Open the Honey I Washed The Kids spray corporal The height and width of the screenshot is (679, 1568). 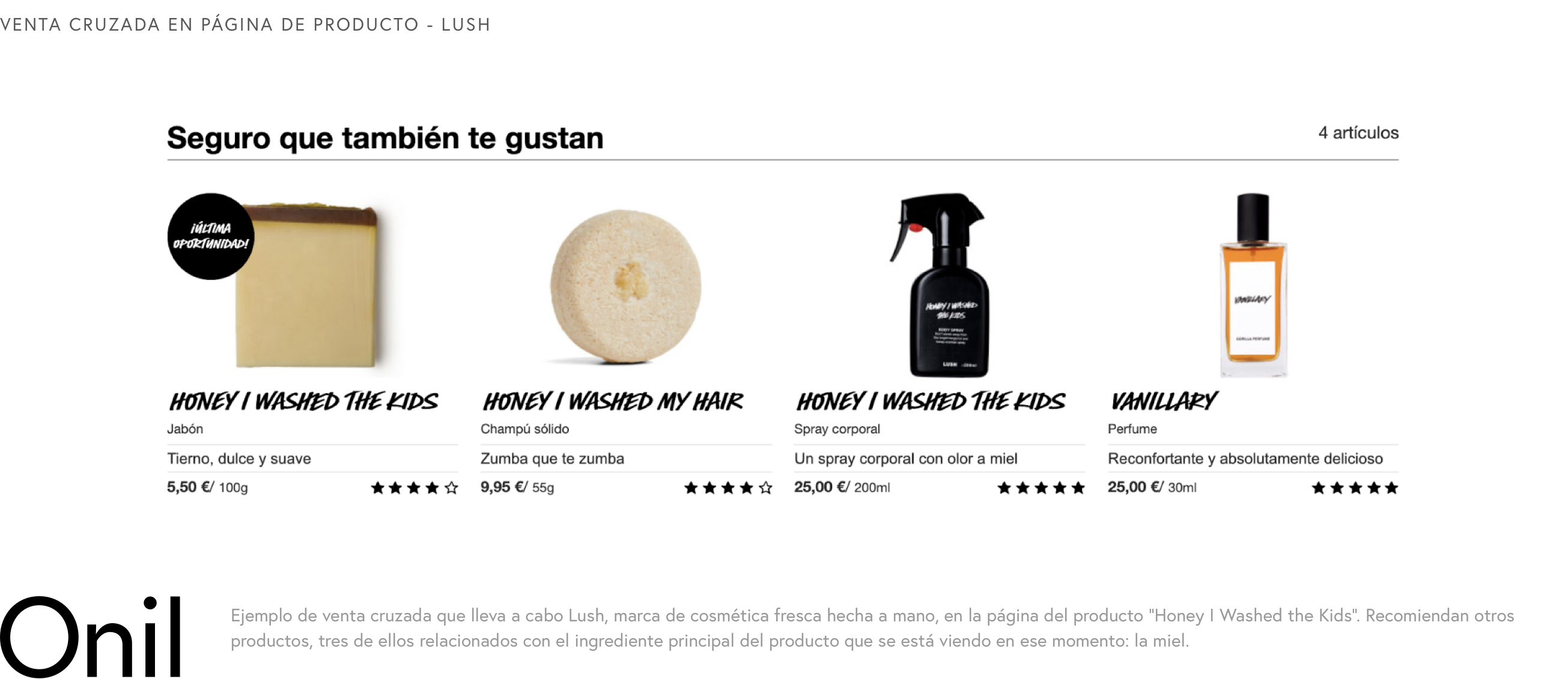[931, 402]
